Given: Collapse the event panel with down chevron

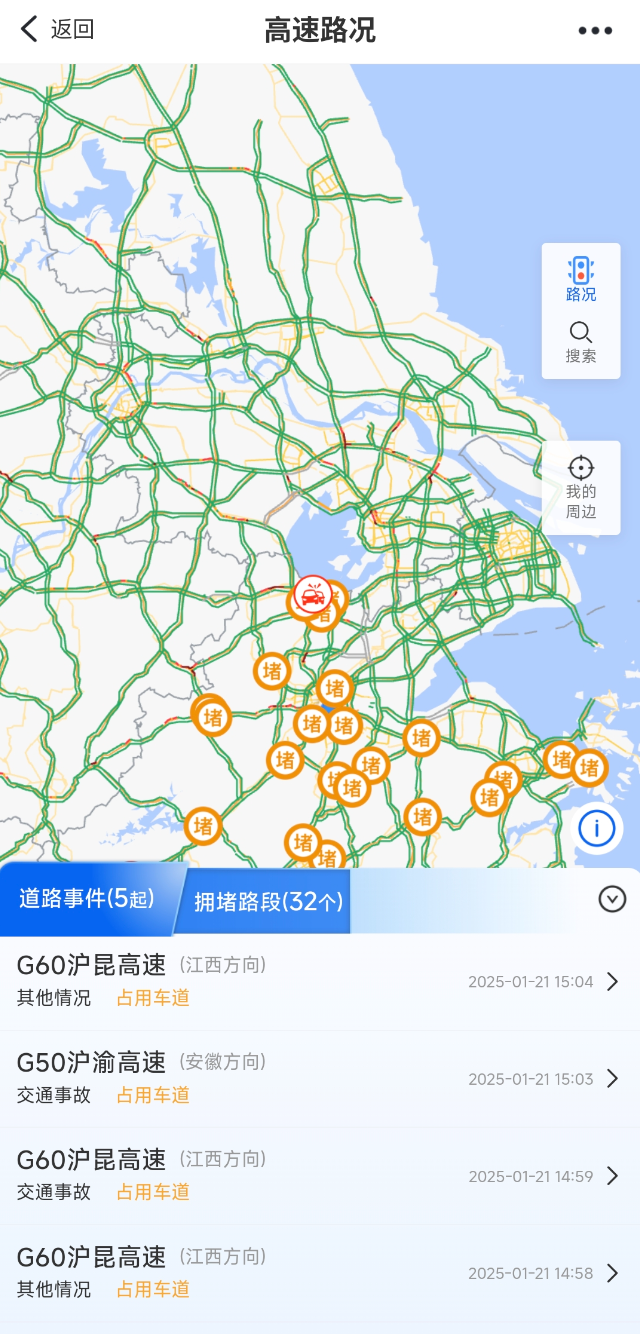Looking at the screenshot, I should coord(612,899).
